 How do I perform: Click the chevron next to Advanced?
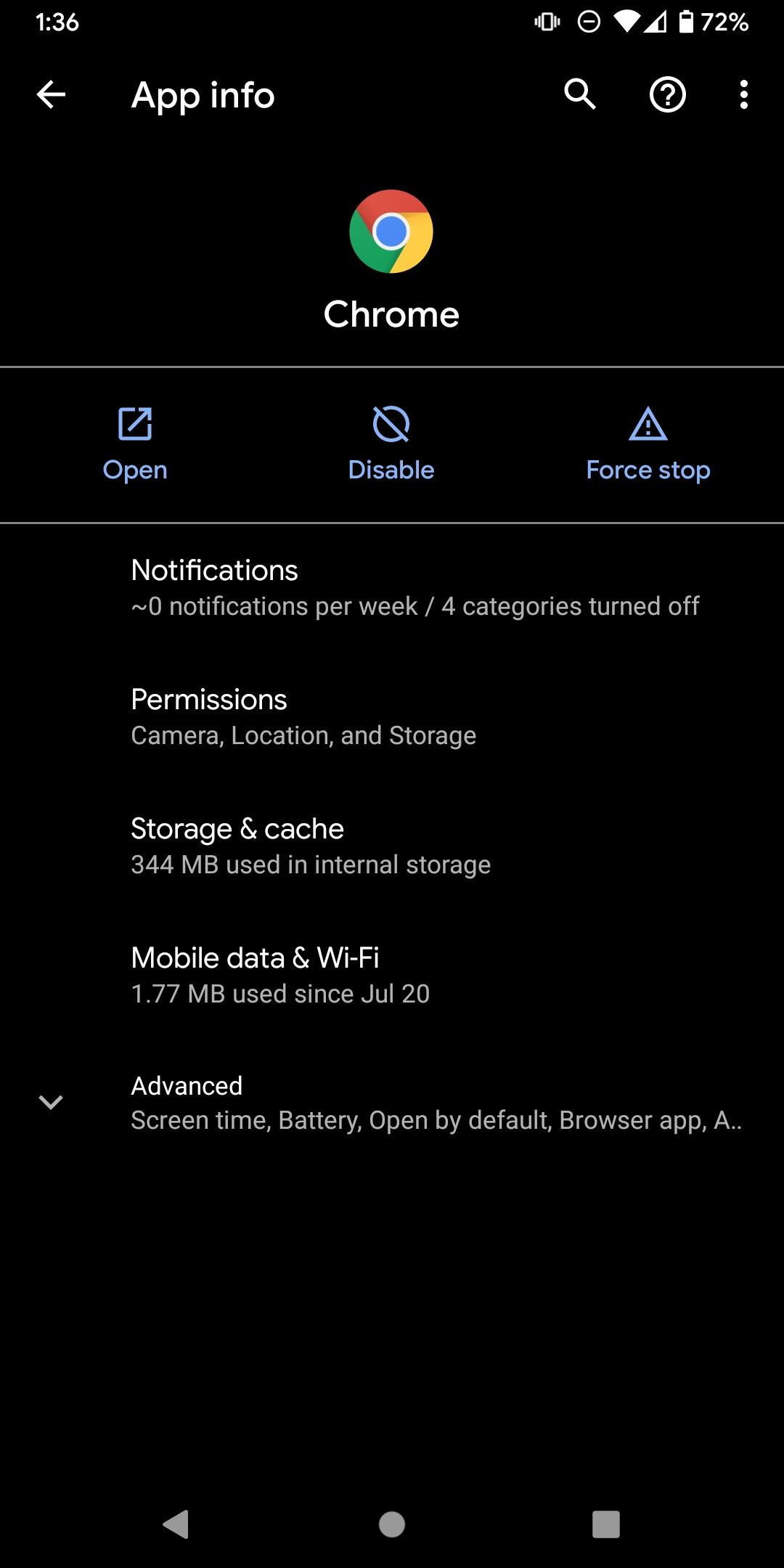[x=51, y=1103]
